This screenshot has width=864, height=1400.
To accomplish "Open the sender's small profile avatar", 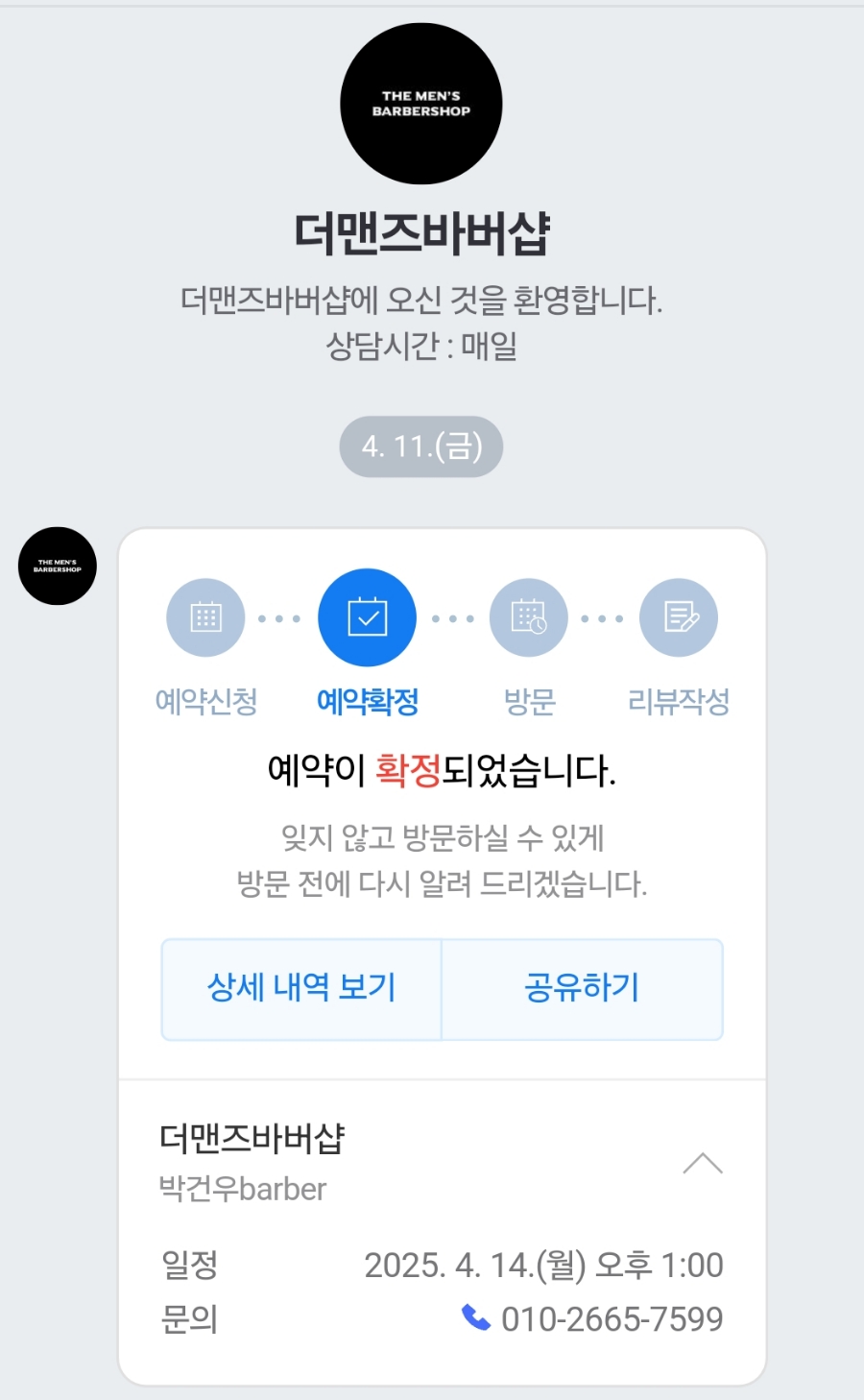I will pos(58,566).
